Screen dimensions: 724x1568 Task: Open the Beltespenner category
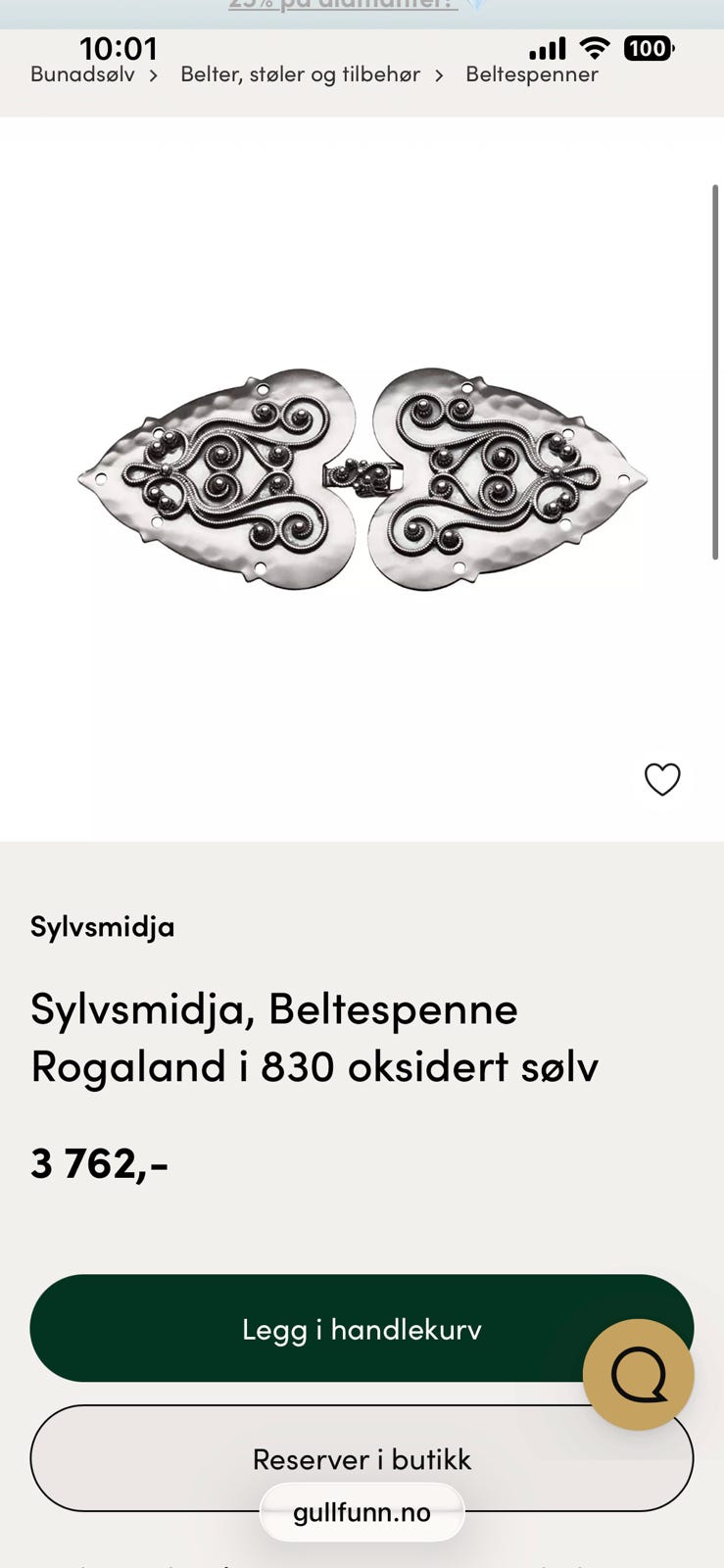532,74
